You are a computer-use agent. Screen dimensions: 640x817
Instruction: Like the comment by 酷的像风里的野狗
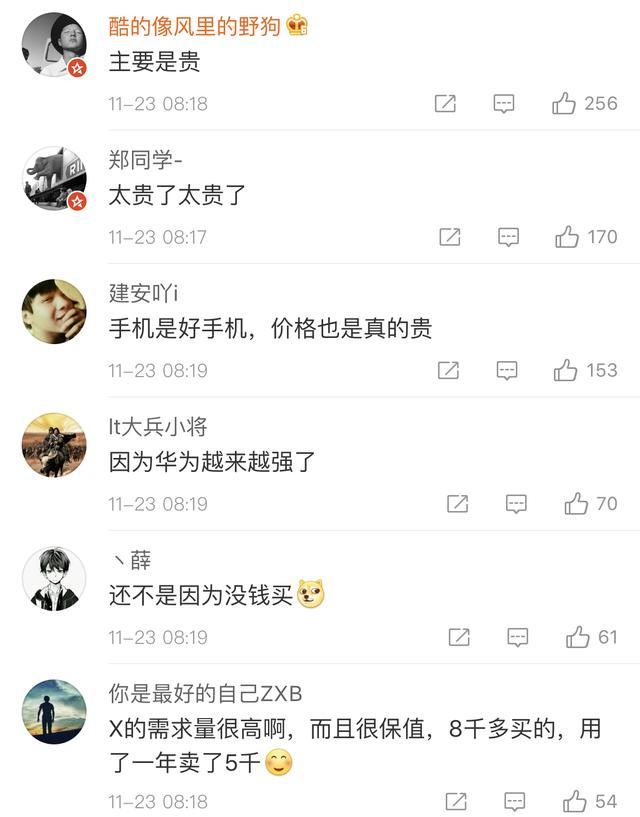pyautogui.click(x=564, y=103)
